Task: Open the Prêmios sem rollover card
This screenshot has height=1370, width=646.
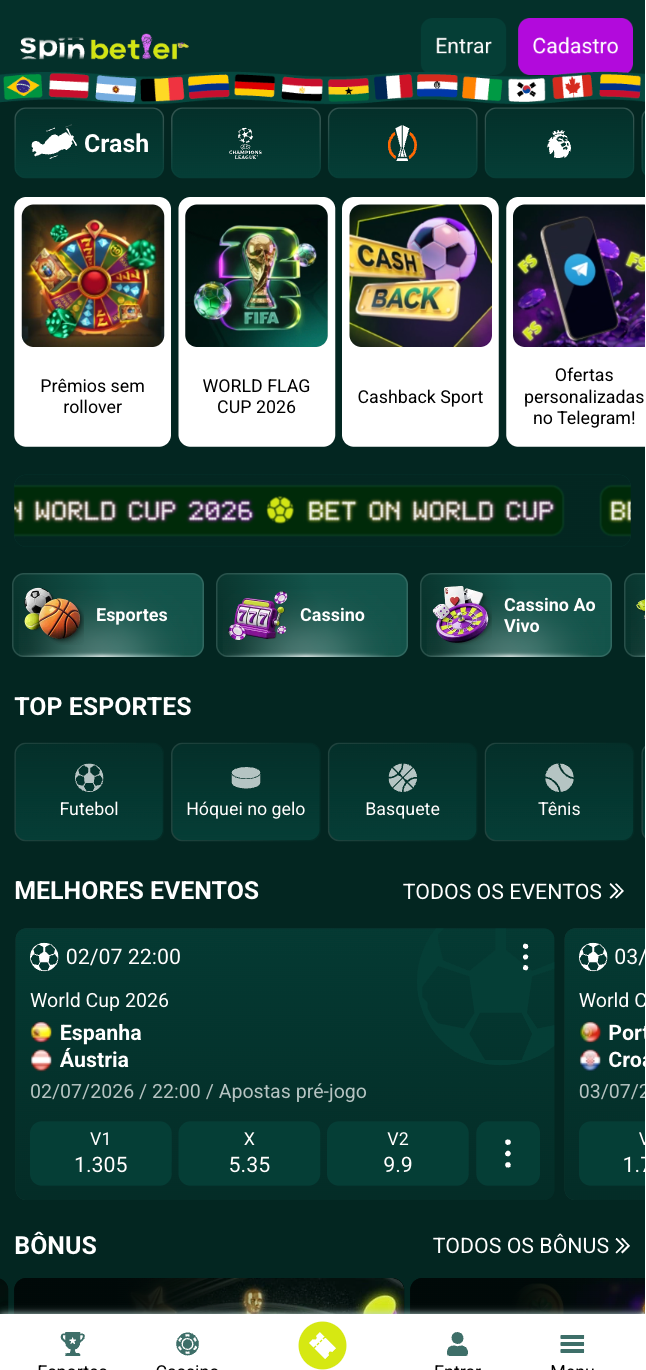Action: point(93,321)
